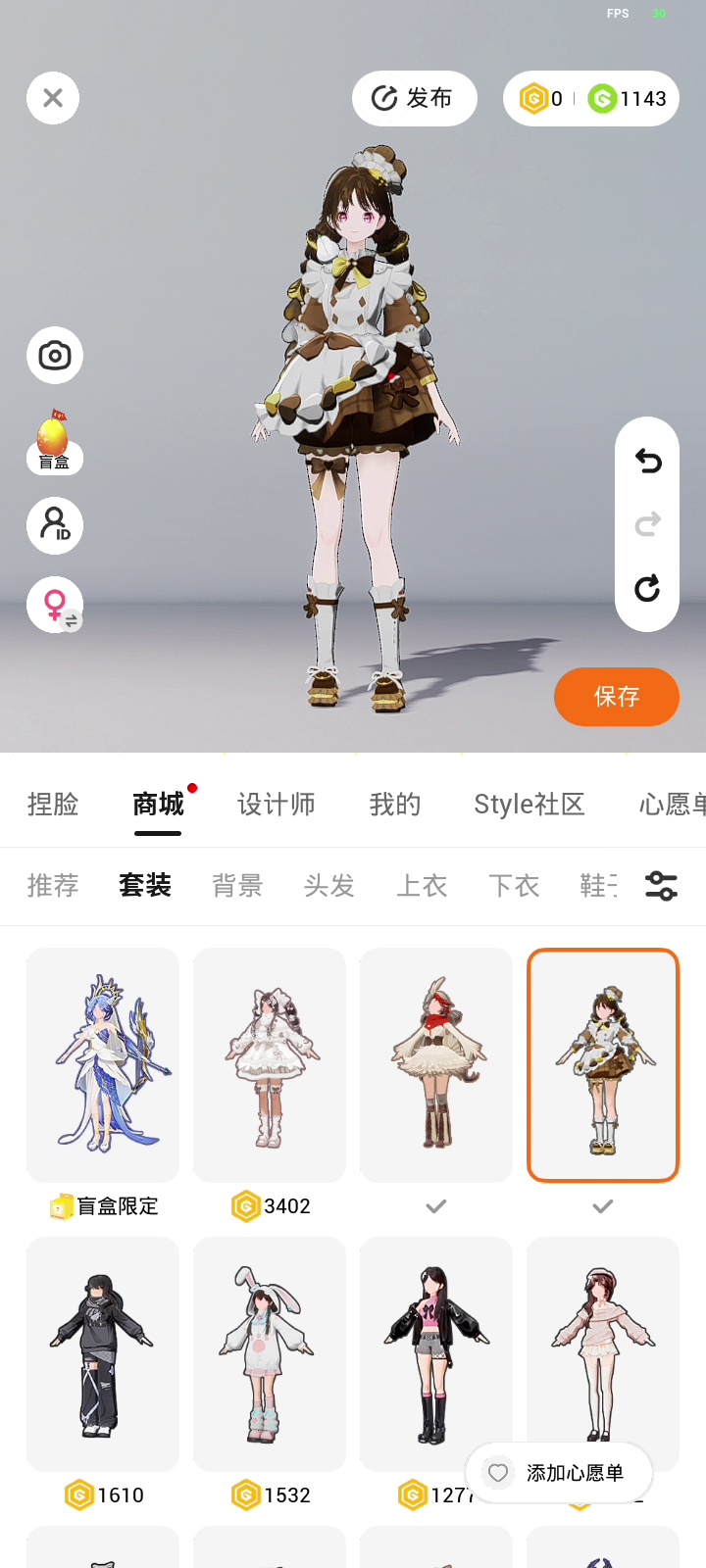The image size is (706, 1568).
Task: Save the outfit with 保存
Action: click(617, 697)
